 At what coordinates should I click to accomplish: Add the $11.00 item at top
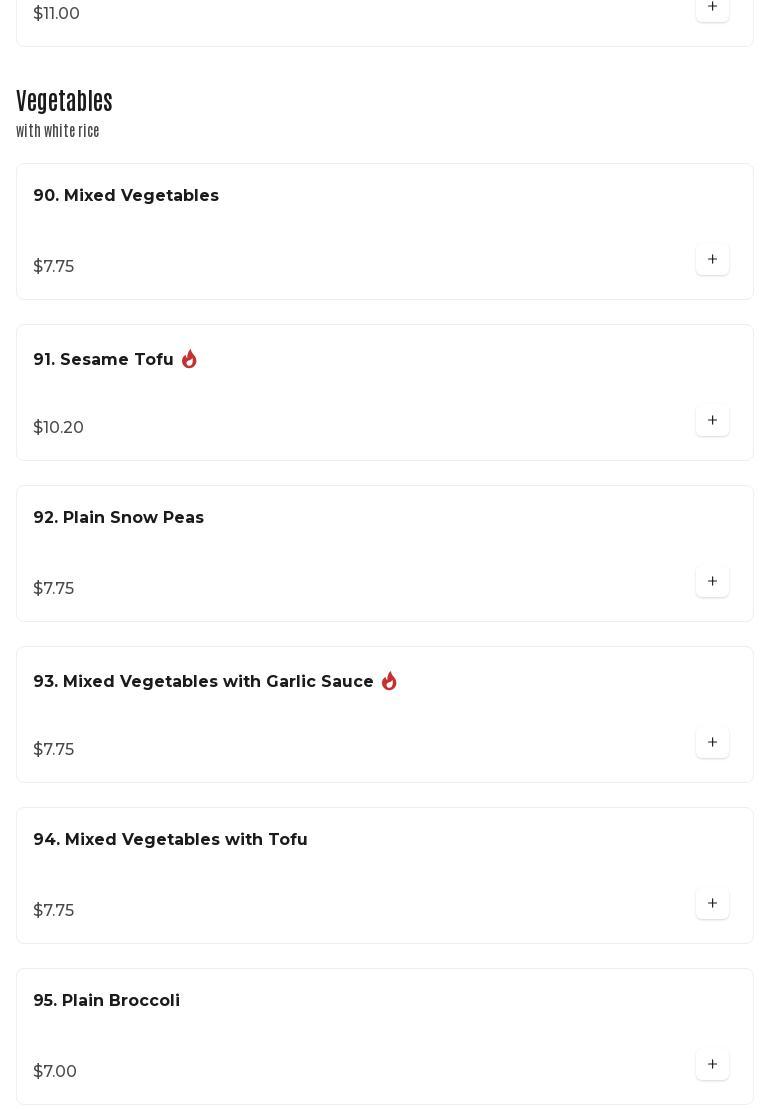pyautogui.click(x=712, y=8)
